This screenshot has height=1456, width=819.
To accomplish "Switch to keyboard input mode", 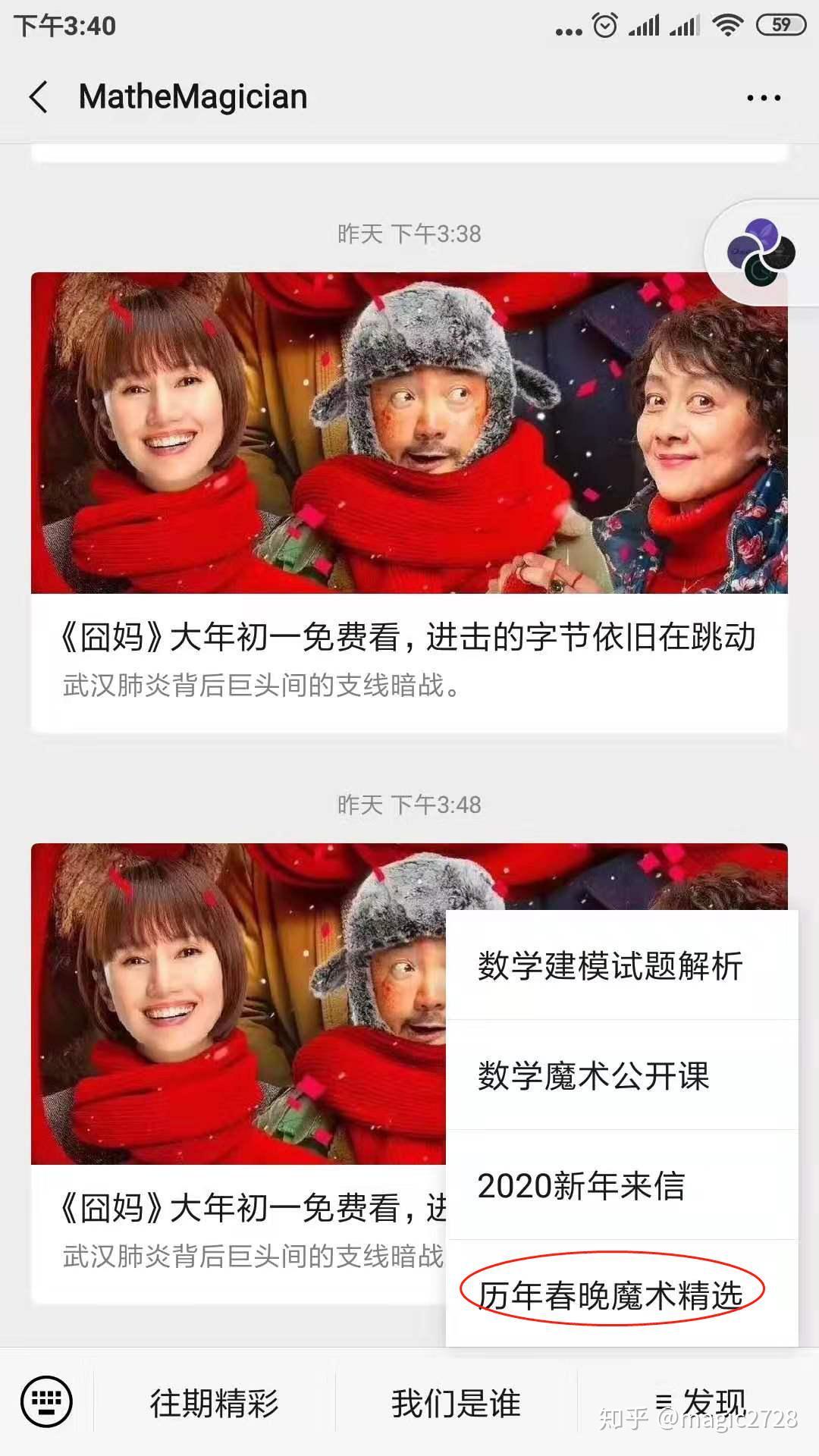I will 47,1402.
